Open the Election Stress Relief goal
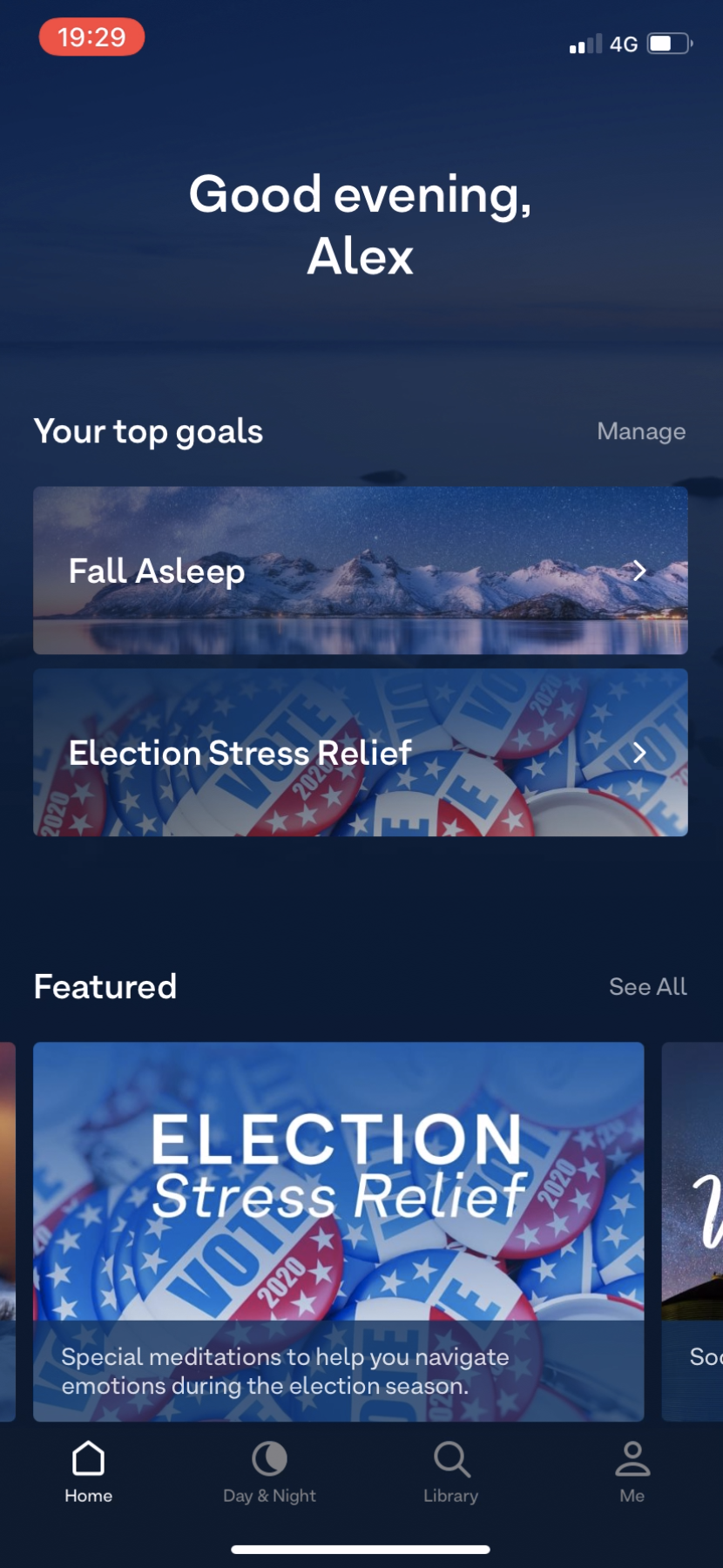 360,753
